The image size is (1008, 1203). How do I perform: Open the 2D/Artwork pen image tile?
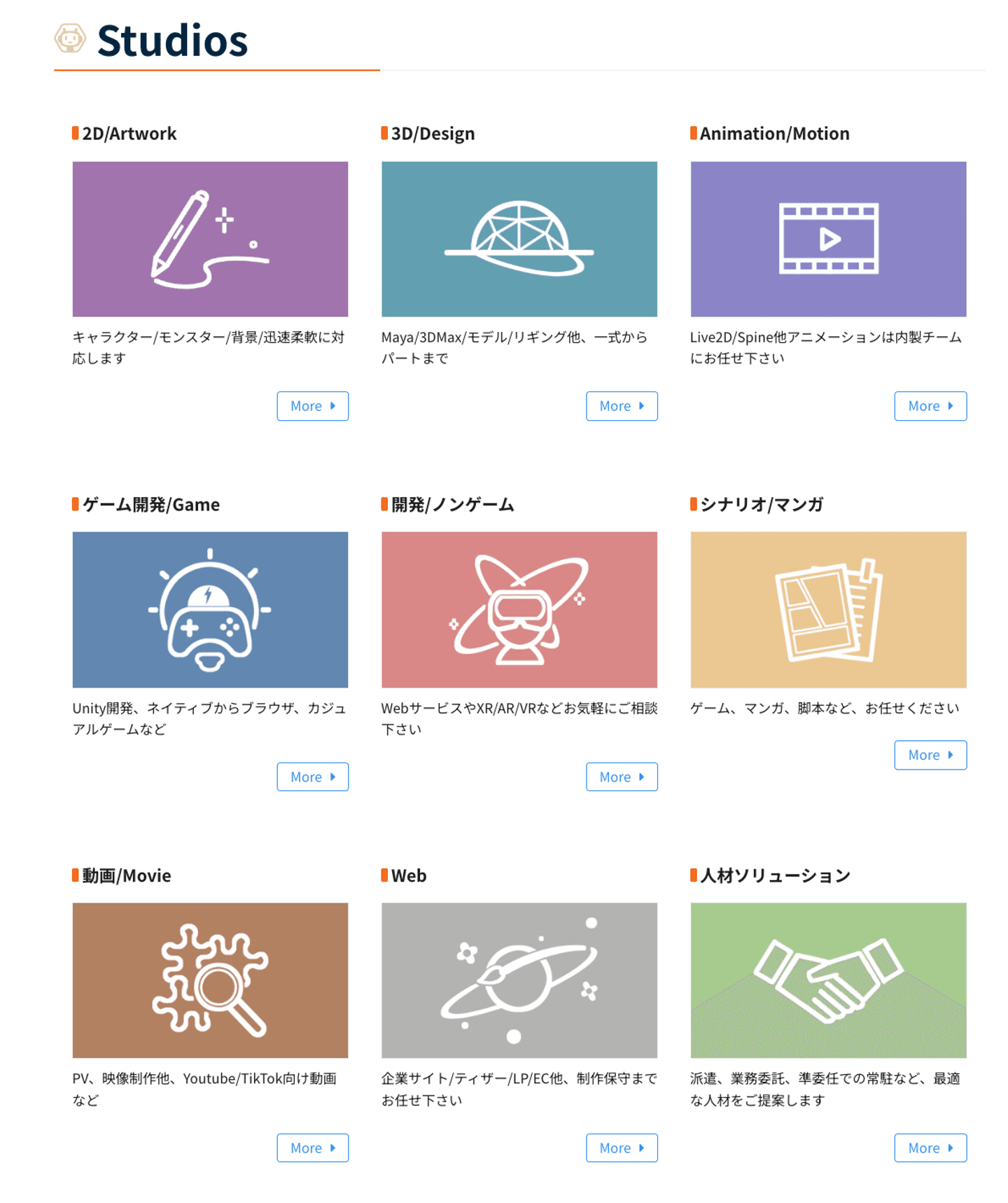point(210,239)
